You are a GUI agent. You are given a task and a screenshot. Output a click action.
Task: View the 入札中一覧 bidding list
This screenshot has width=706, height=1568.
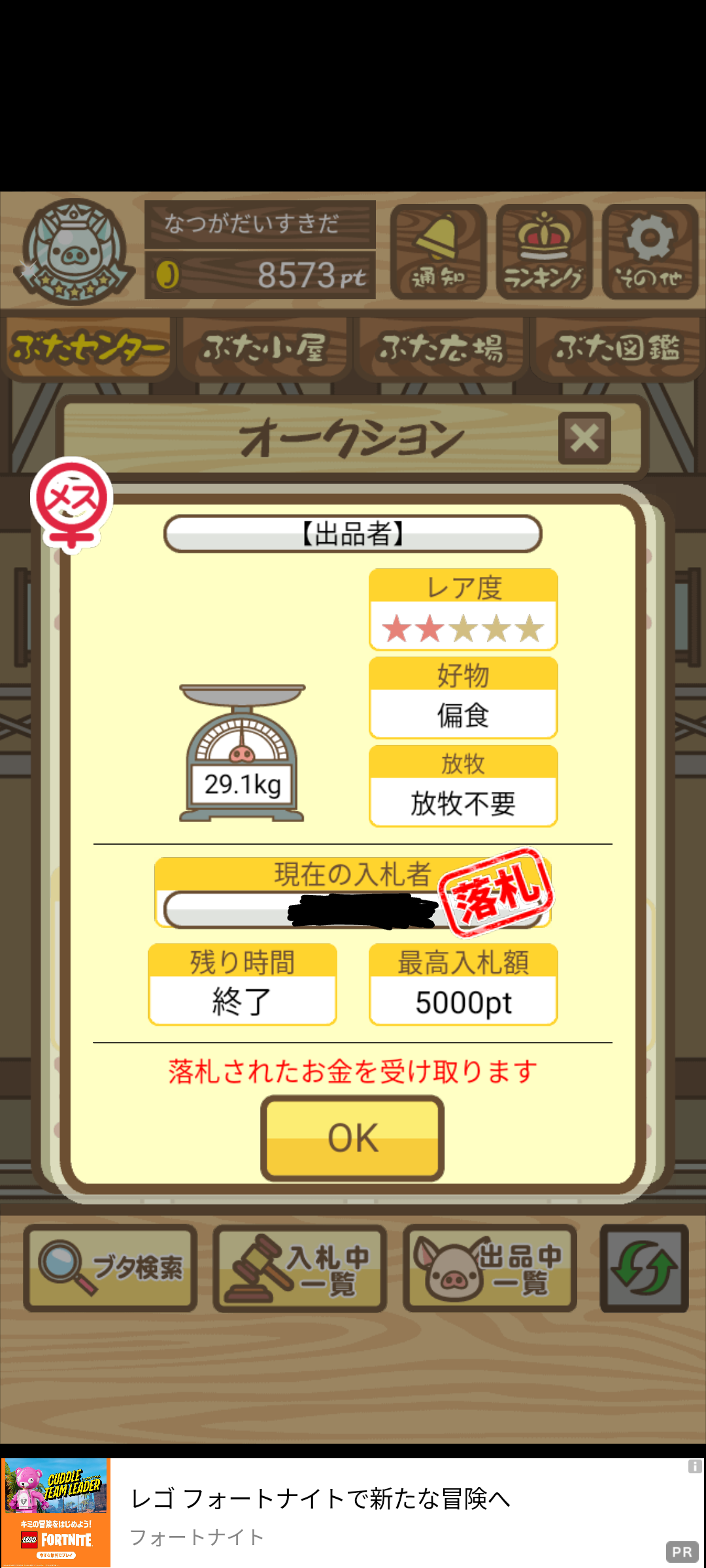(x=300, y=1268)
